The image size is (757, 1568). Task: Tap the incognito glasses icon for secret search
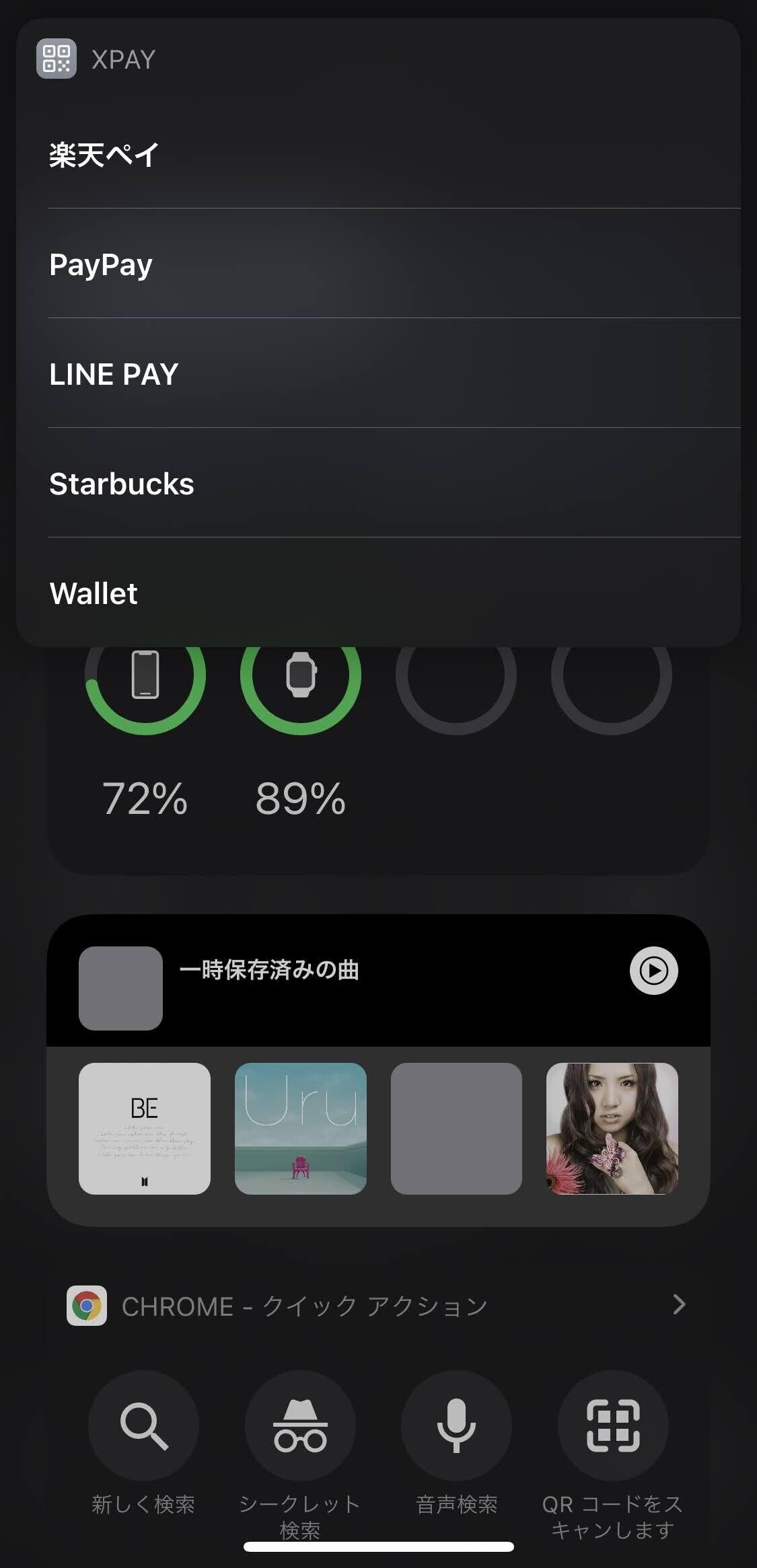(x=301, y=1425)
